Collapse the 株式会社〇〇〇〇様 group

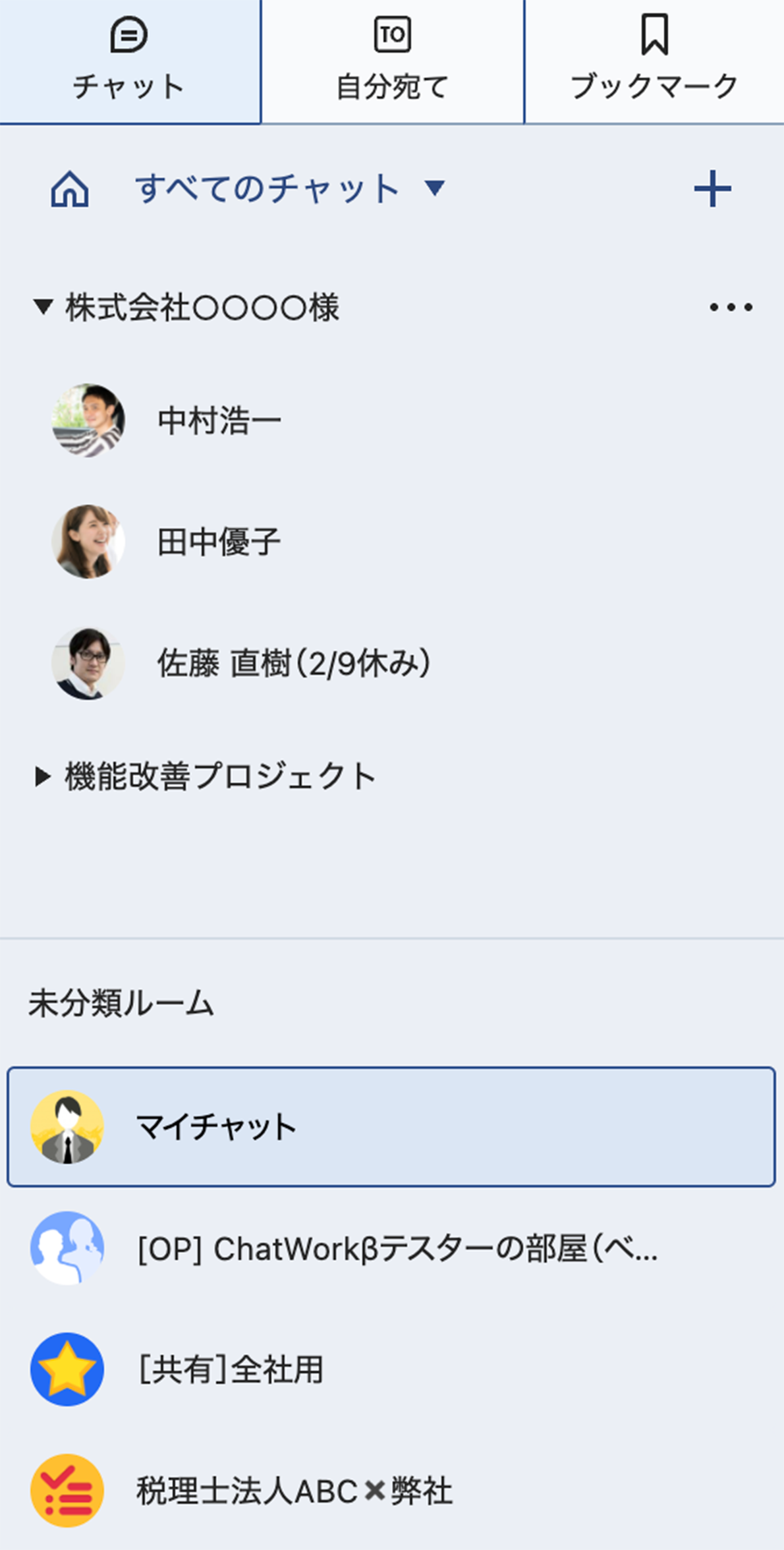(42, 306)
